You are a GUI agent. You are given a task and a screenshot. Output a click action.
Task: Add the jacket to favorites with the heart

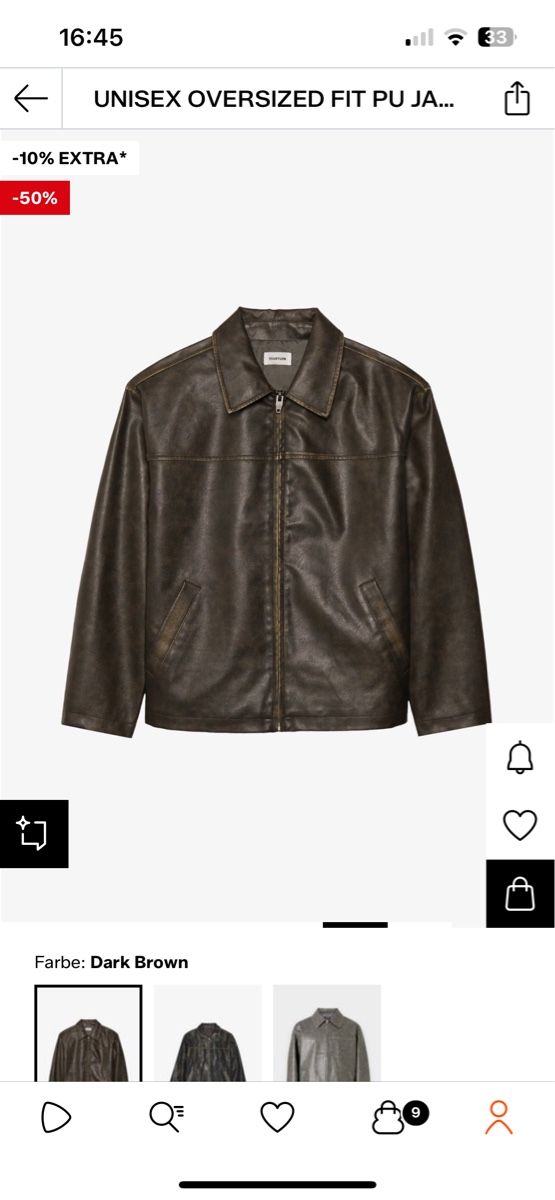click(x=520, y=825)
